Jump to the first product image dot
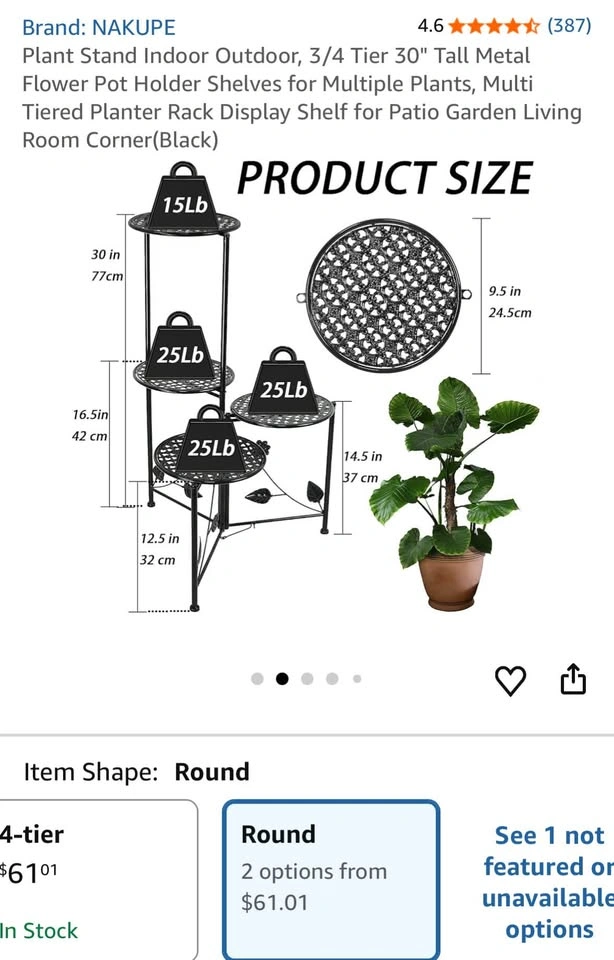The width and height of the screenshot is (614, 960). point(257,679)
